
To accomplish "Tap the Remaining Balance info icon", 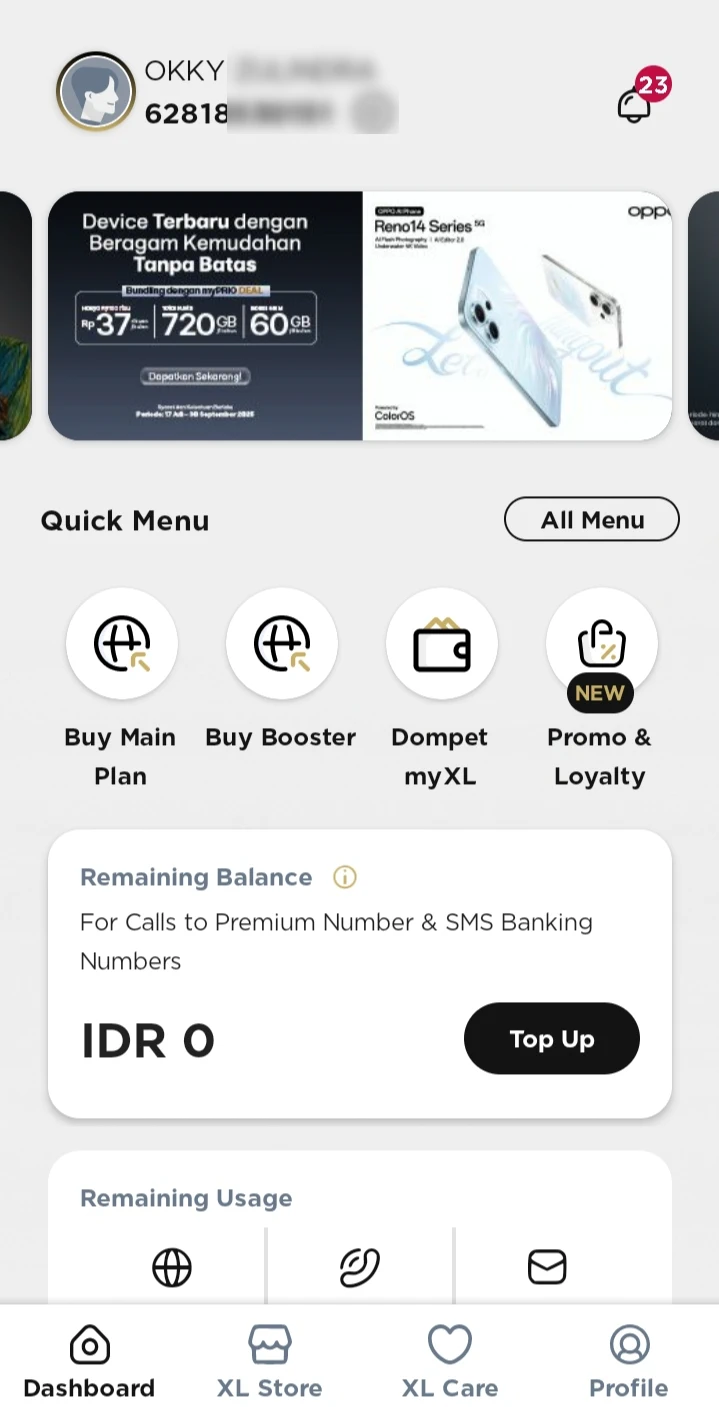I will pos(345,877).
